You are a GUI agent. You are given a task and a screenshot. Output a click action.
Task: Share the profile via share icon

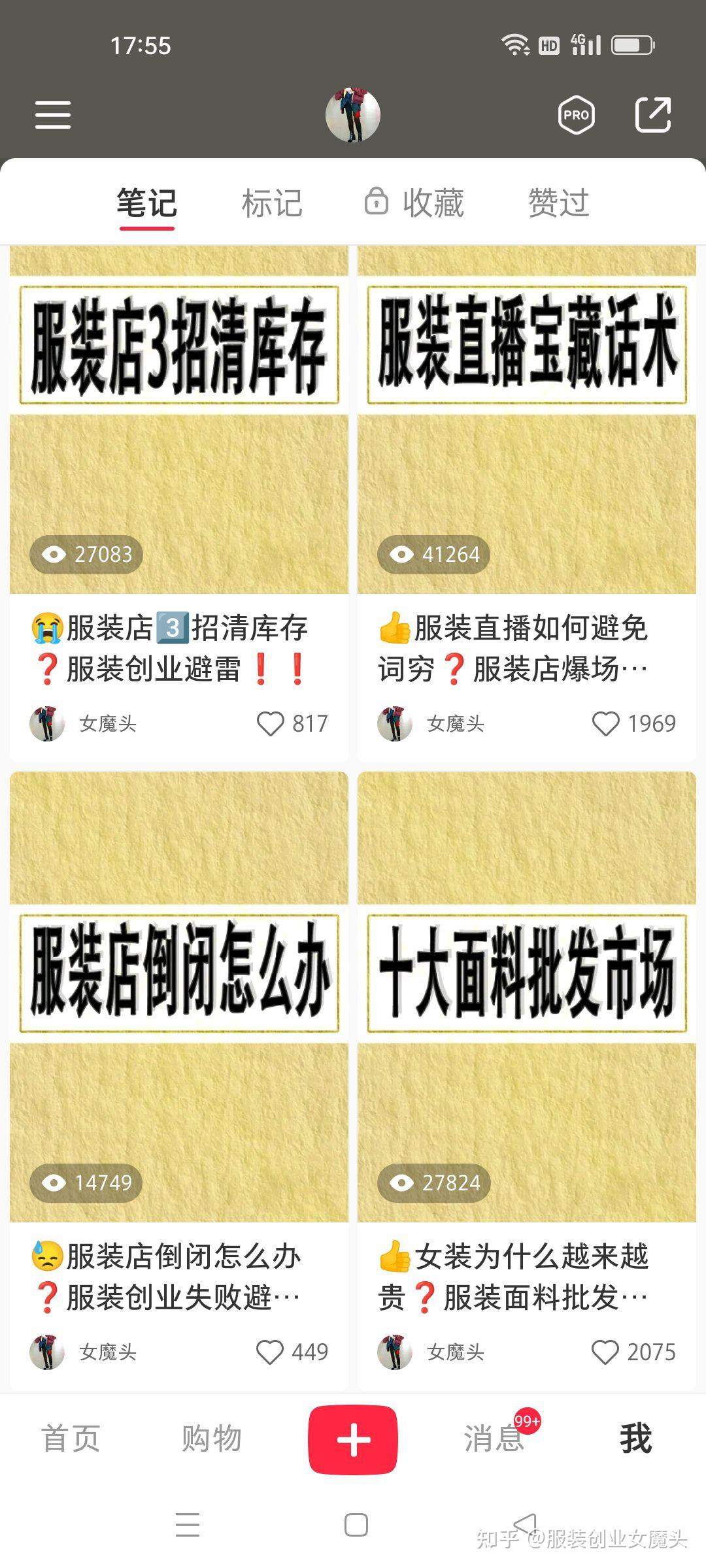click(653, 115)
